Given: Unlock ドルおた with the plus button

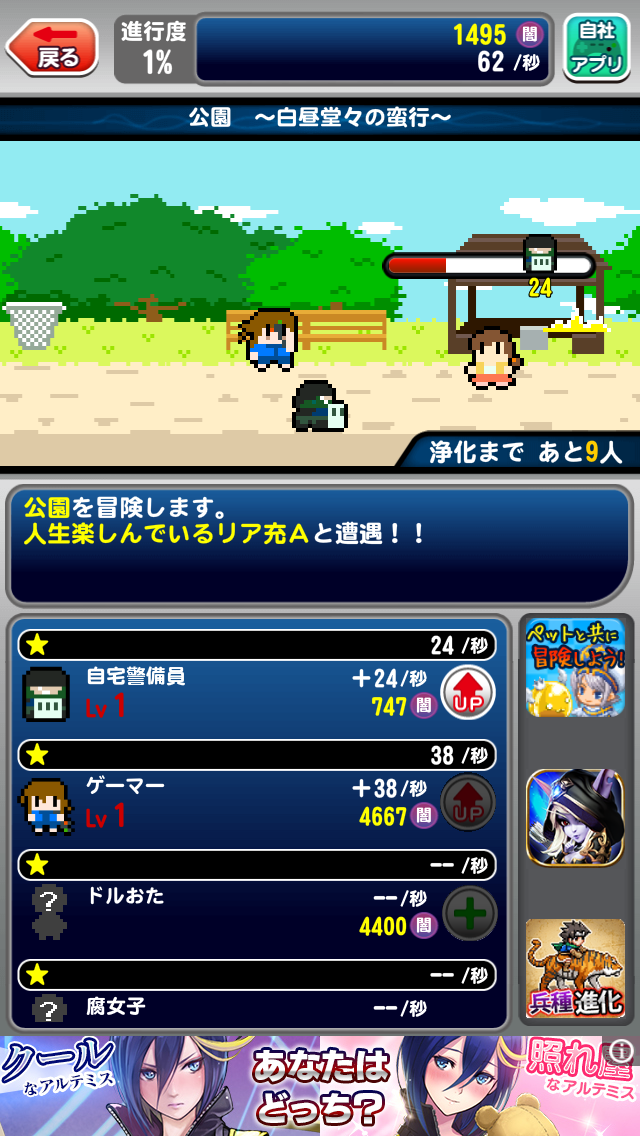Looking at the screenshot, I should [x=468, y=913].
